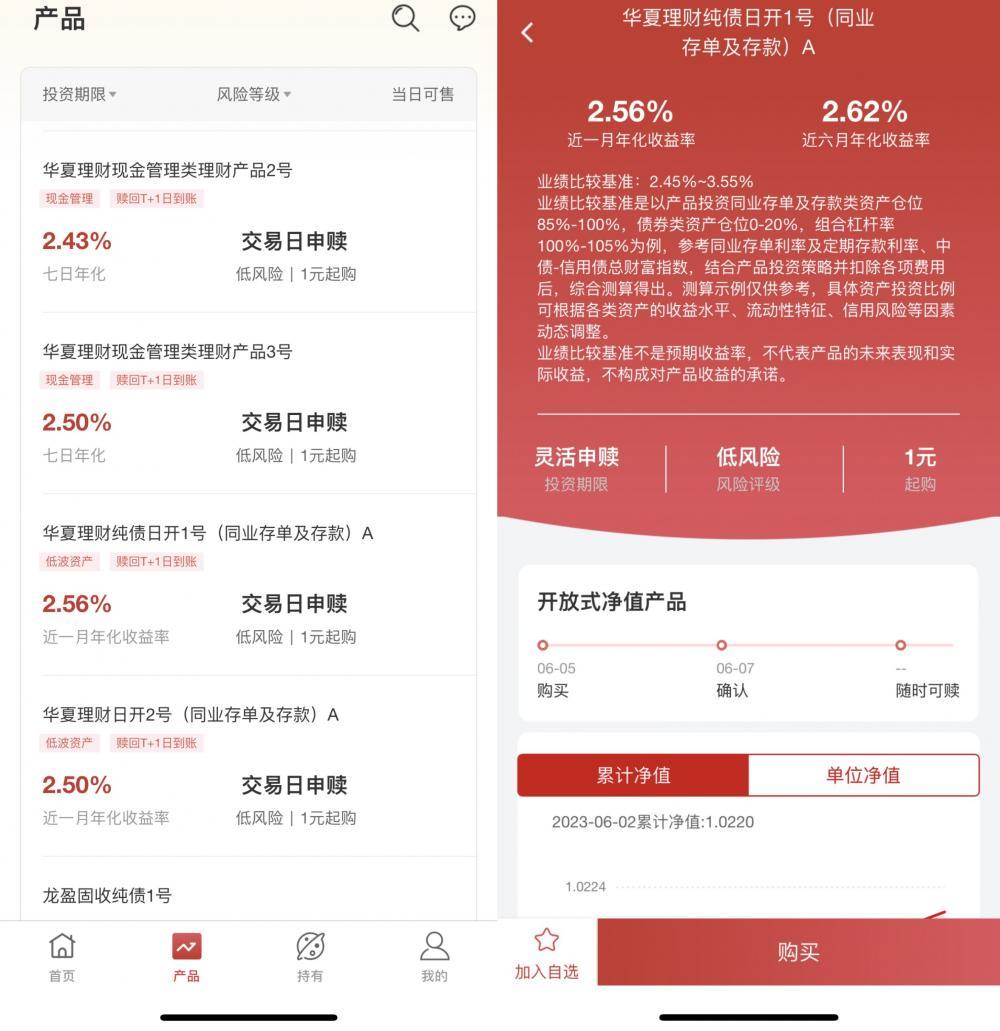Go back from the product detail page
The height and width of the screenshot is (1031, 1000).
[x=528, y=33]
